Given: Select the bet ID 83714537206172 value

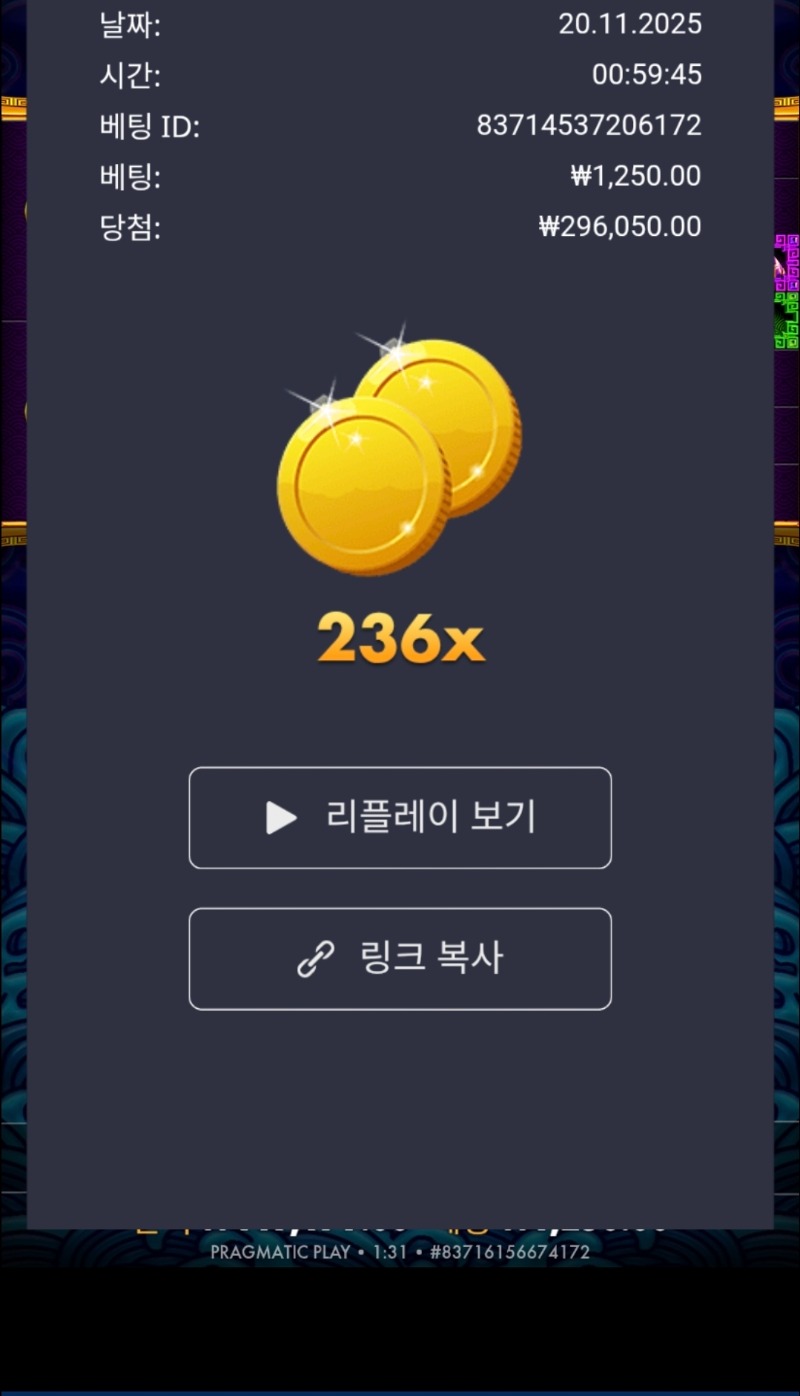Looking at the screenshot, I should 588,125.
